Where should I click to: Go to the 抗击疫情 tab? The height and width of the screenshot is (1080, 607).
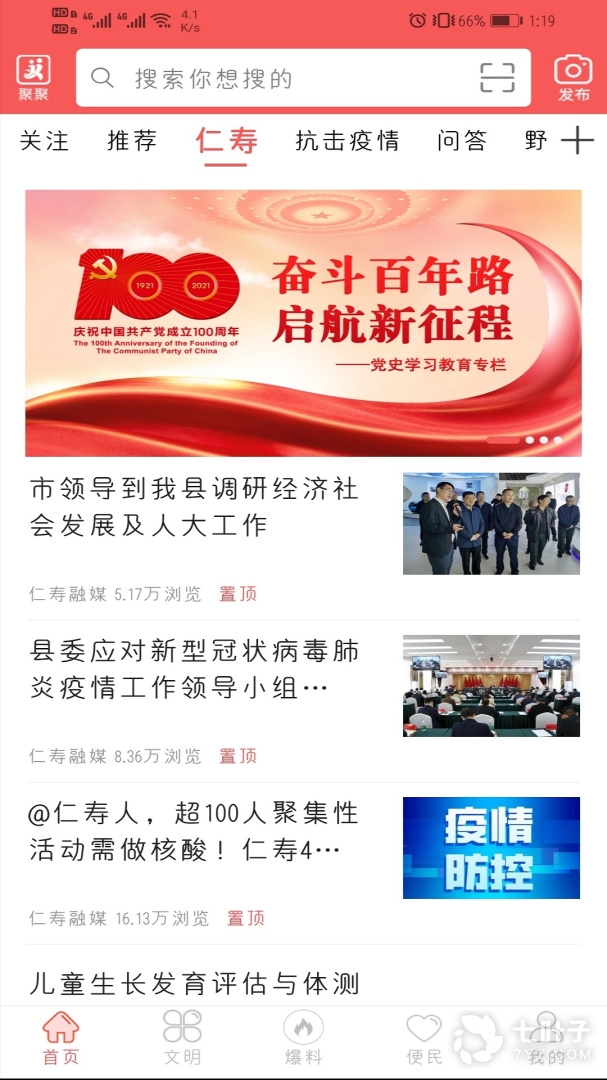point(347,141)
